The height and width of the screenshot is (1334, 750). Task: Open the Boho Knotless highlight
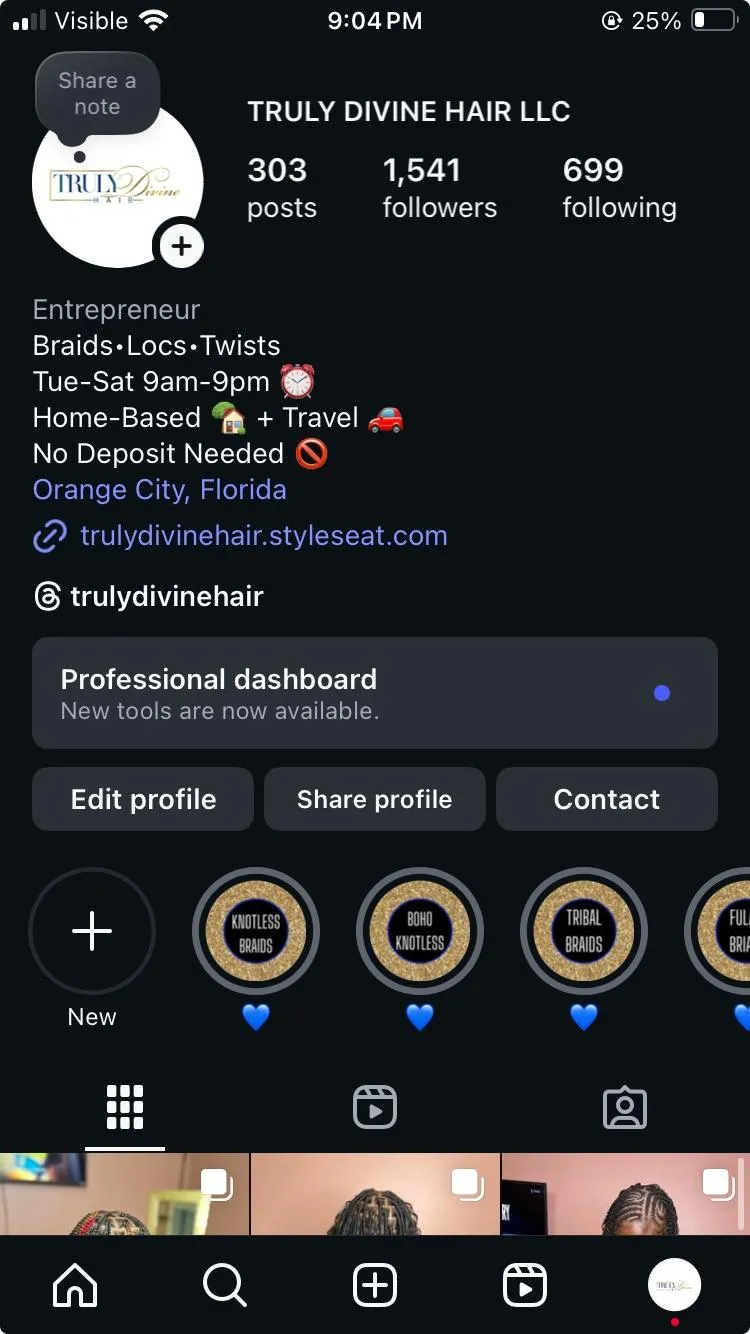click(x=420, y=932)
